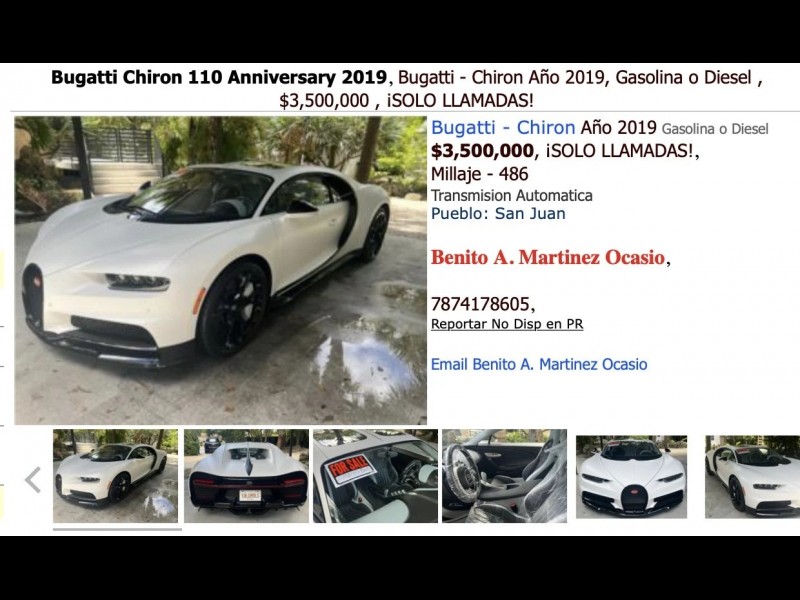
Task: Email Benito A. Martinez Ocasio
Action: coord(538,365)
